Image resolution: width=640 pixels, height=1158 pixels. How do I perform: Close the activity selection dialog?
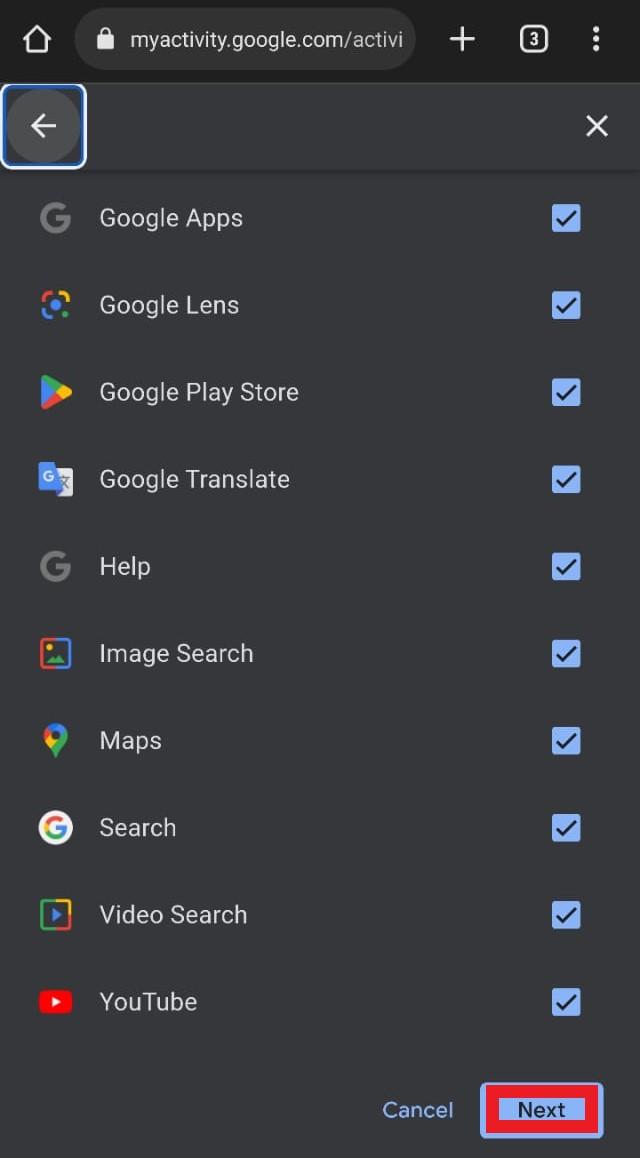point(597,126)
